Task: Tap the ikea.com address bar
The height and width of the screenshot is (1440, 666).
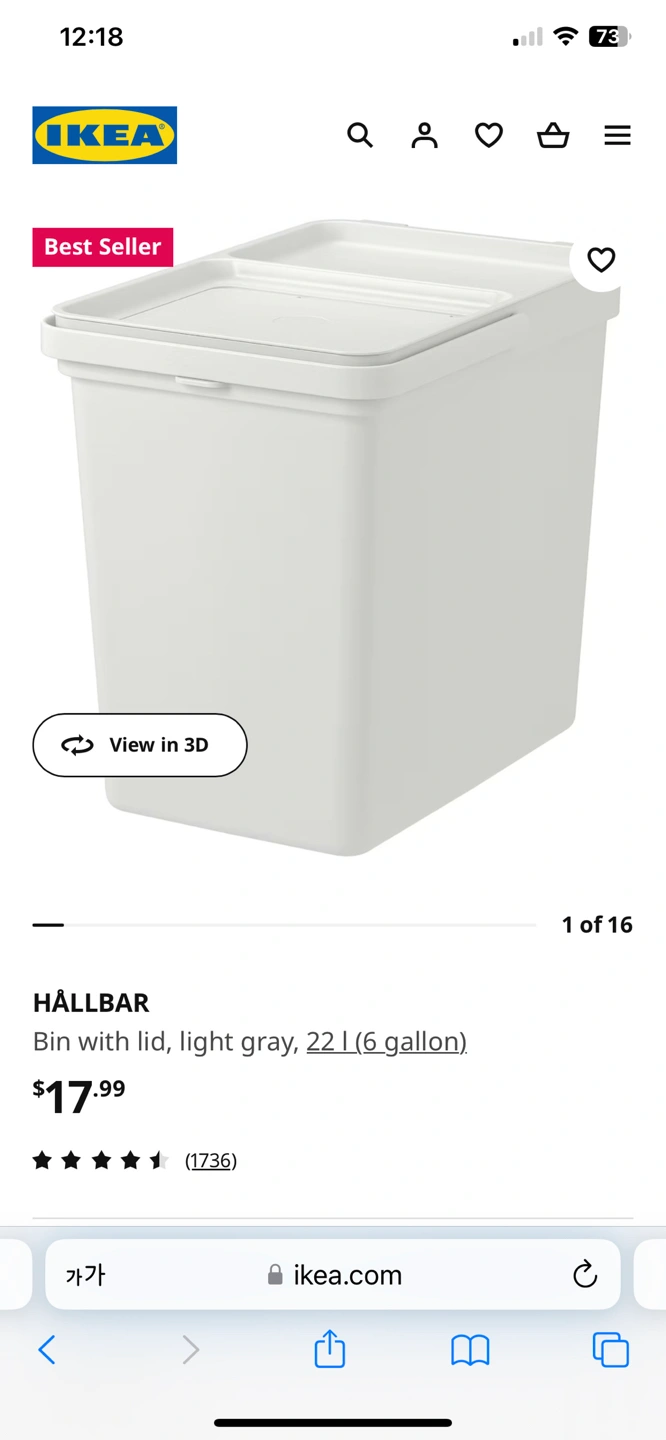Action: tap(335, 1275)
